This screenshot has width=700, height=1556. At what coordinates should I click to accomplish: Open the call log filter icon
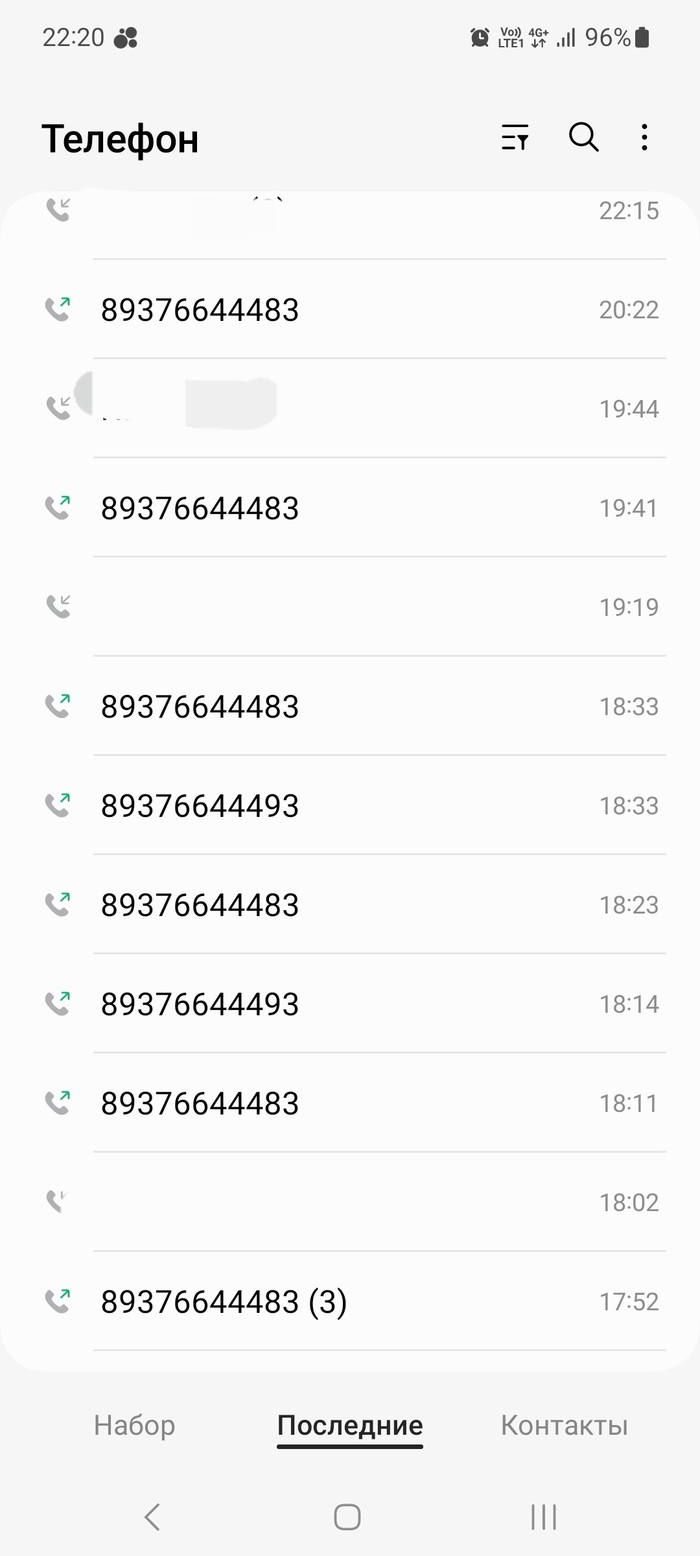514,138
